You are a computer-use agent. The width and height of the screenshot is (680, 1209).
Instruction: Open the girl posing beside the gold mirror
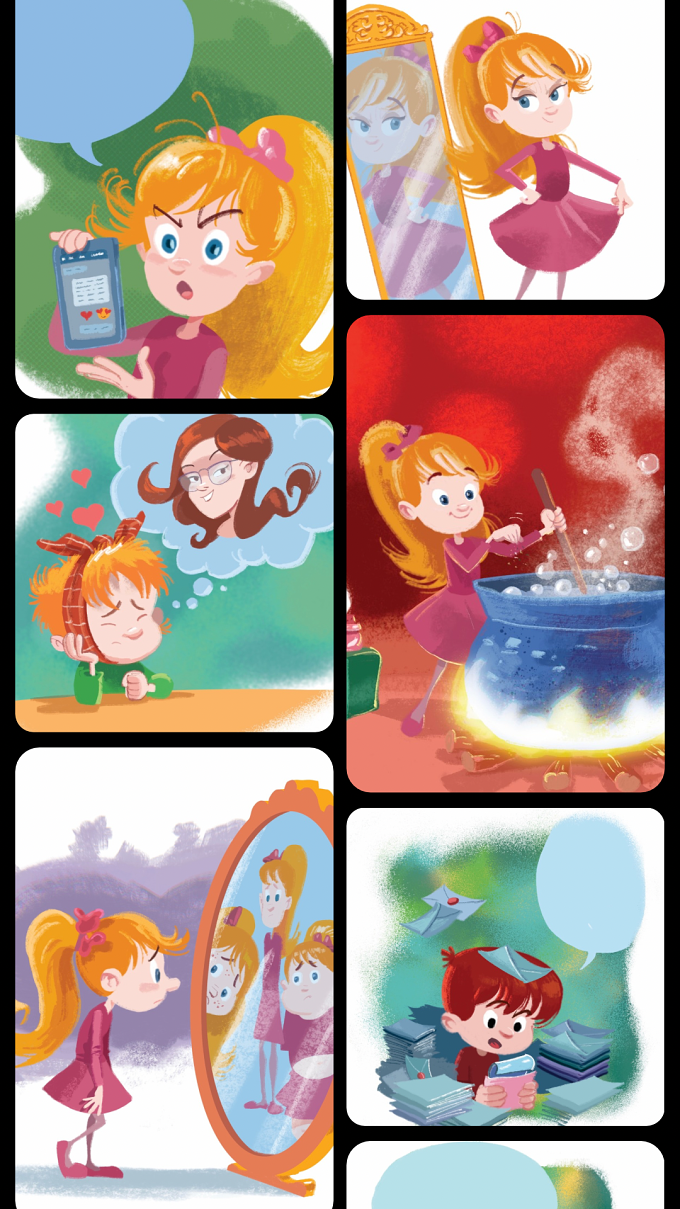pyautogui.click(x=505, y=150)
